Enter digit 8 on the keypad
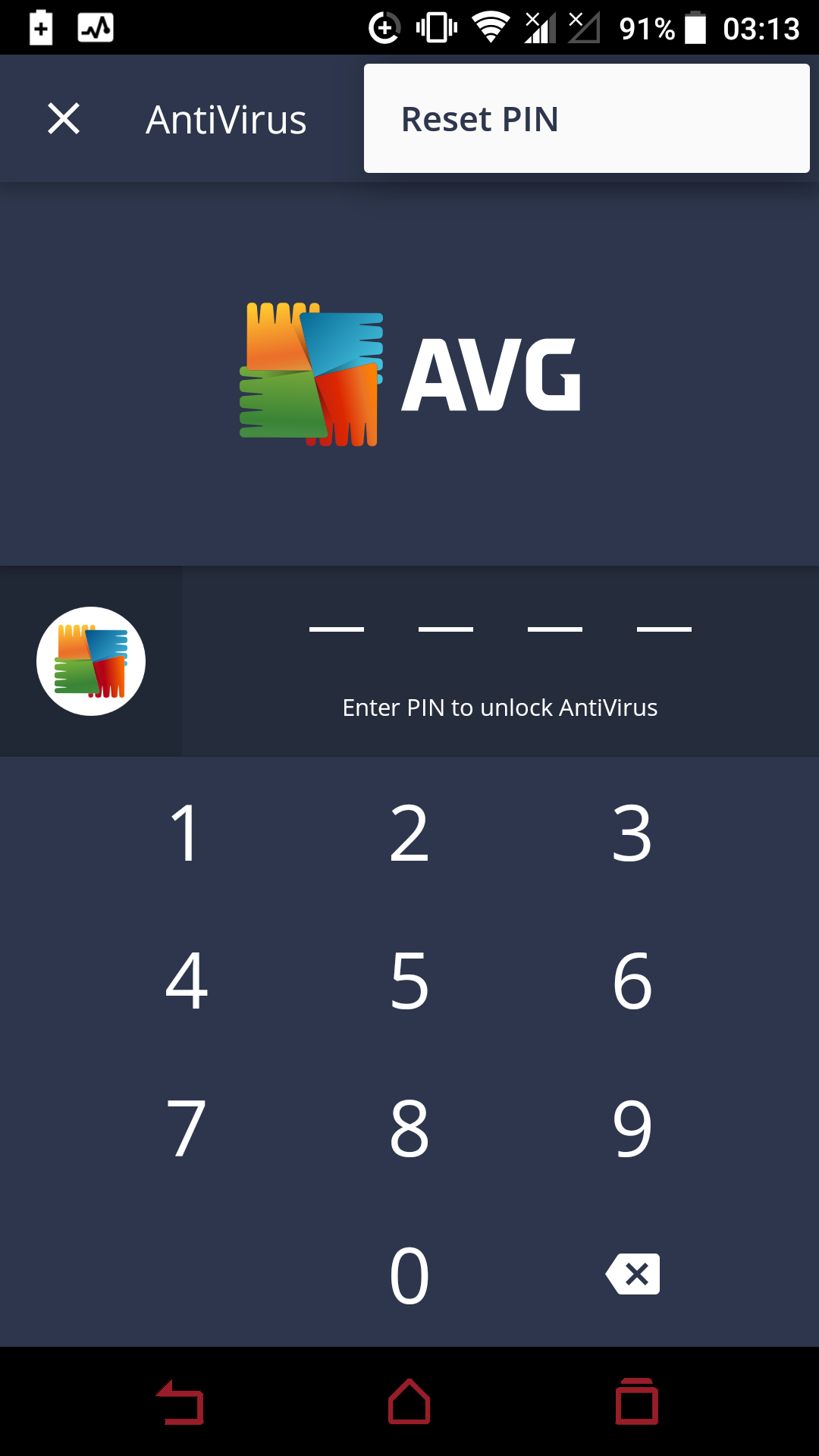Screen dimensions: 819x1456 409,1128
